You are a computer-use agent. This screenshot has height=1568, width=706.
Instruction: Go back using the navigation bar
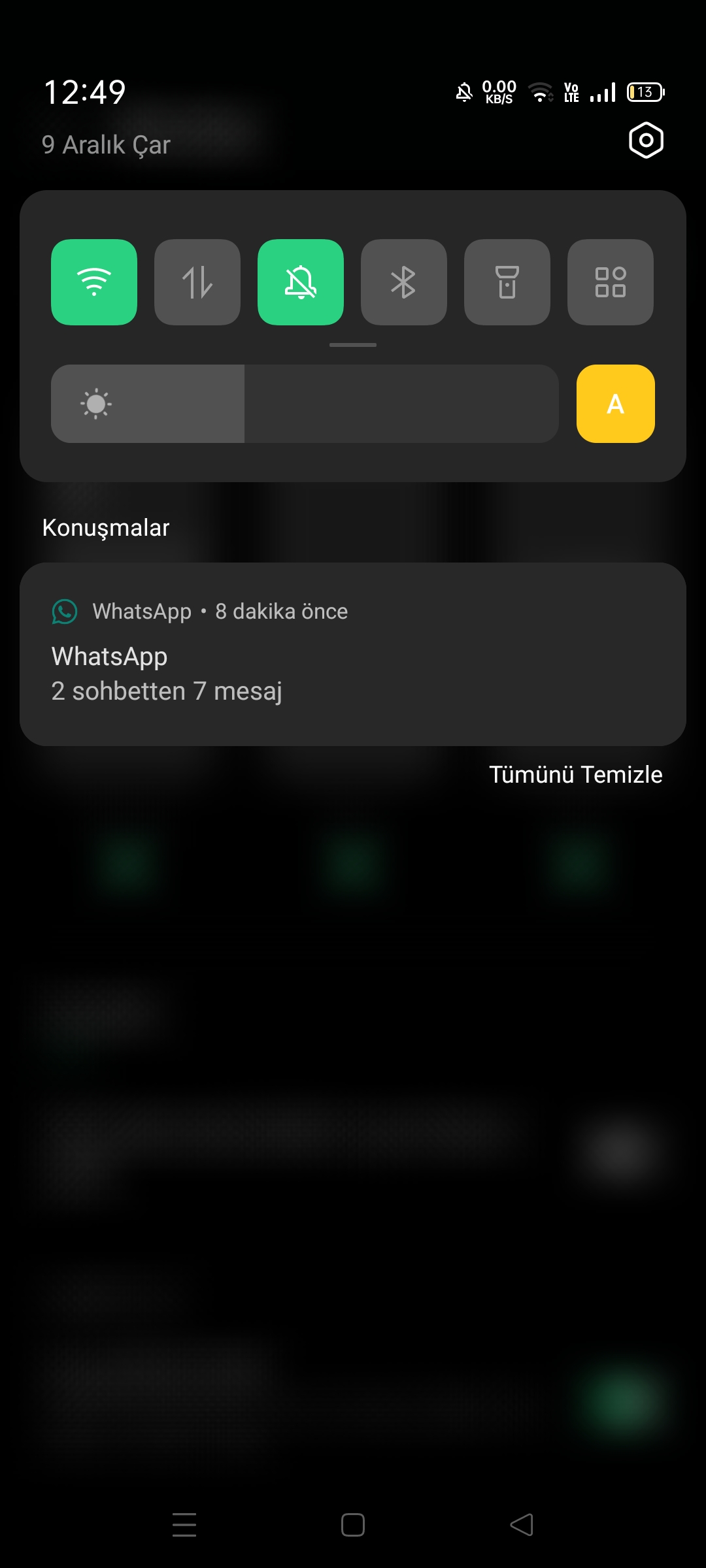pyautogui.click(x=522, y=1525)
